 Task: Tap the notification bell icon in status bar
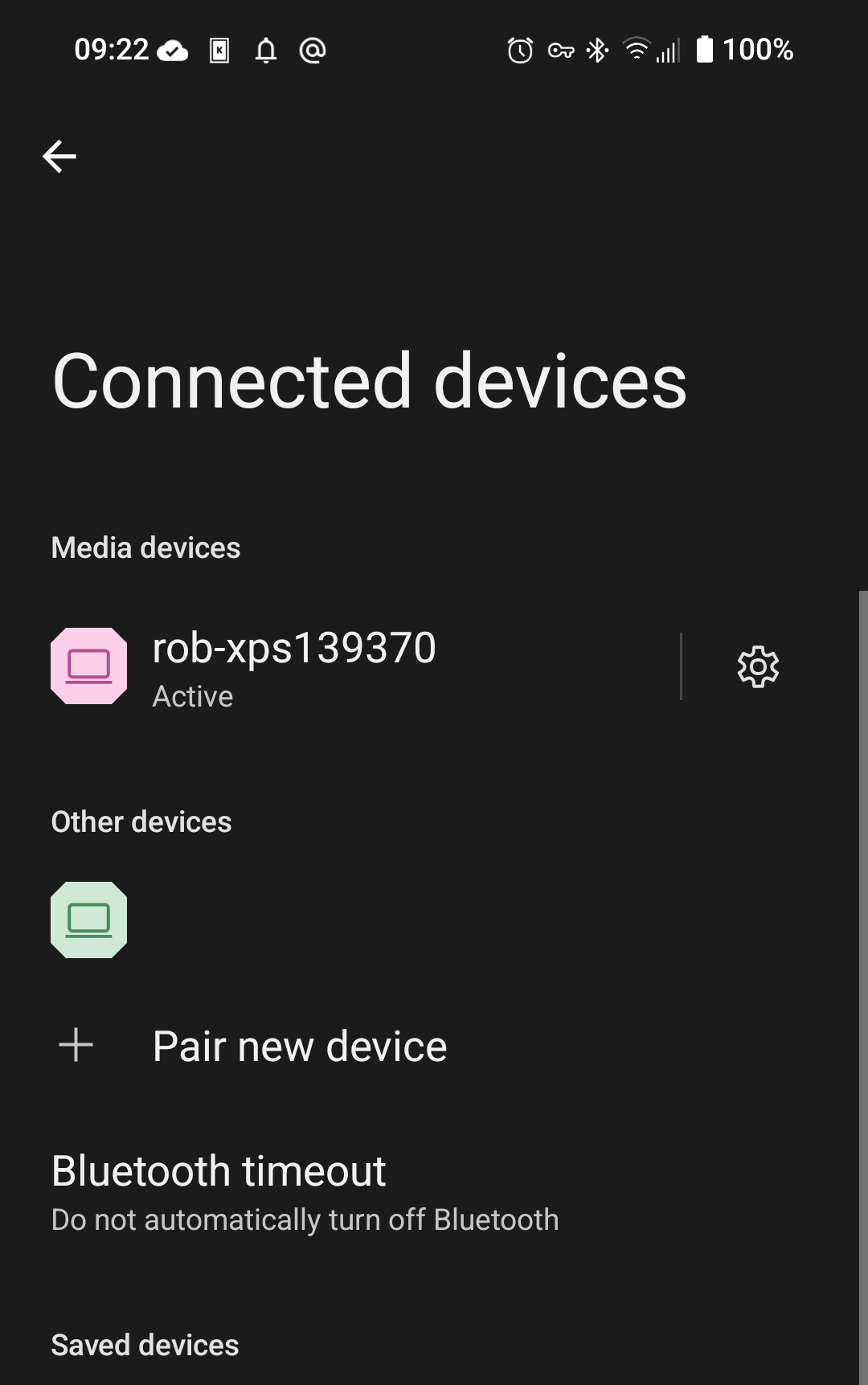tap(266, 50)
